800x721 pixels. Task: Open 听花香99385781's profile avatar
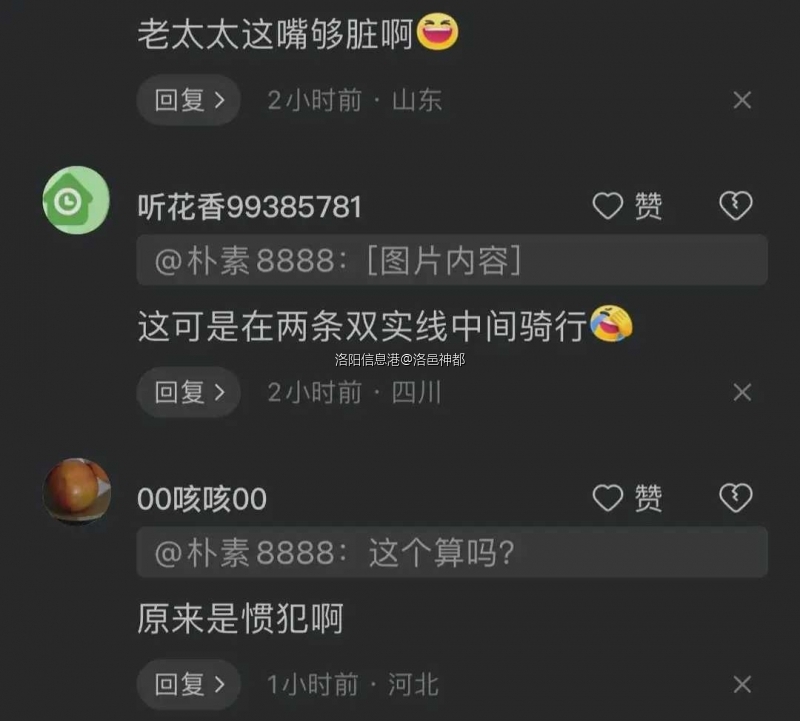pyautogui.click(x=76, y=200)
